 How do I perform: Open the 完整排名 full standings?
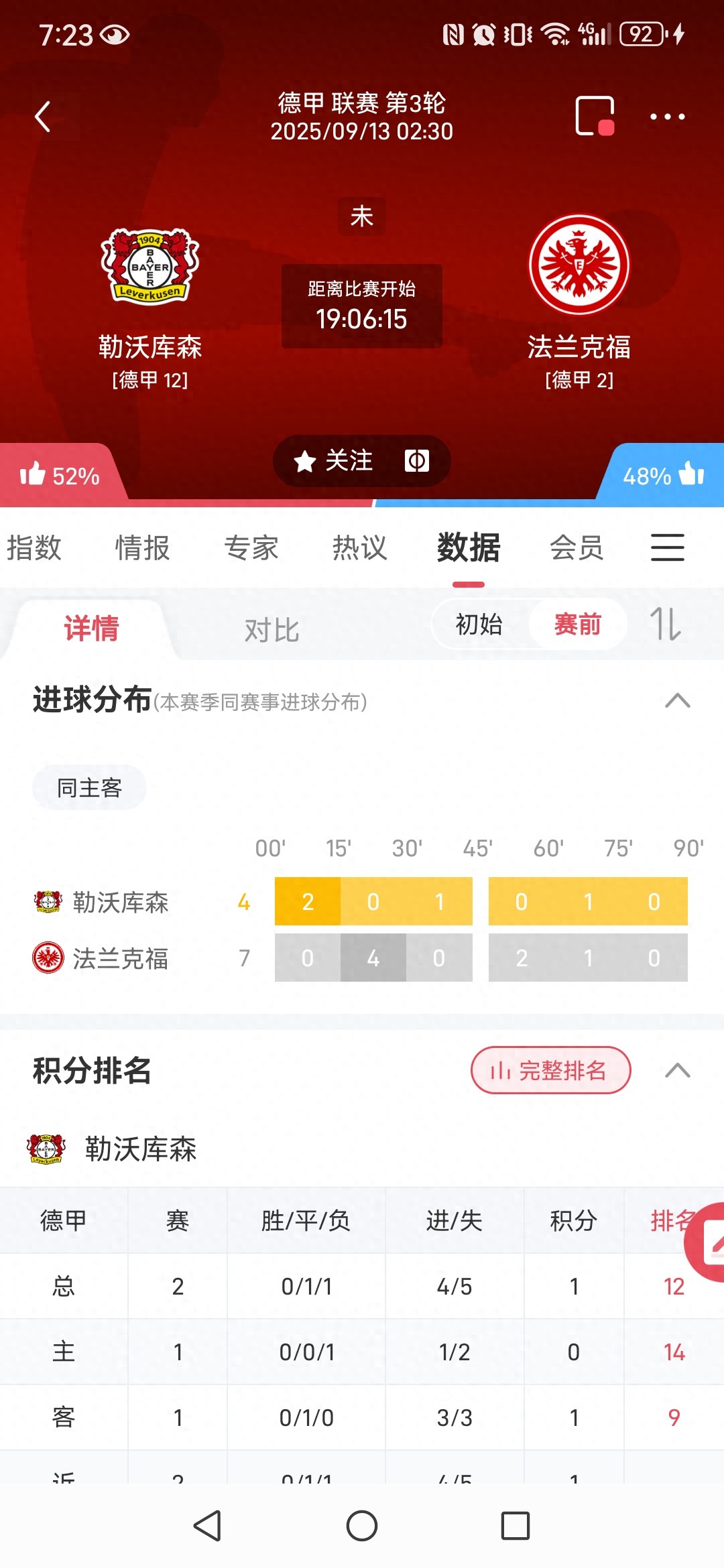pyautogui.click(x=550, y=1070)
